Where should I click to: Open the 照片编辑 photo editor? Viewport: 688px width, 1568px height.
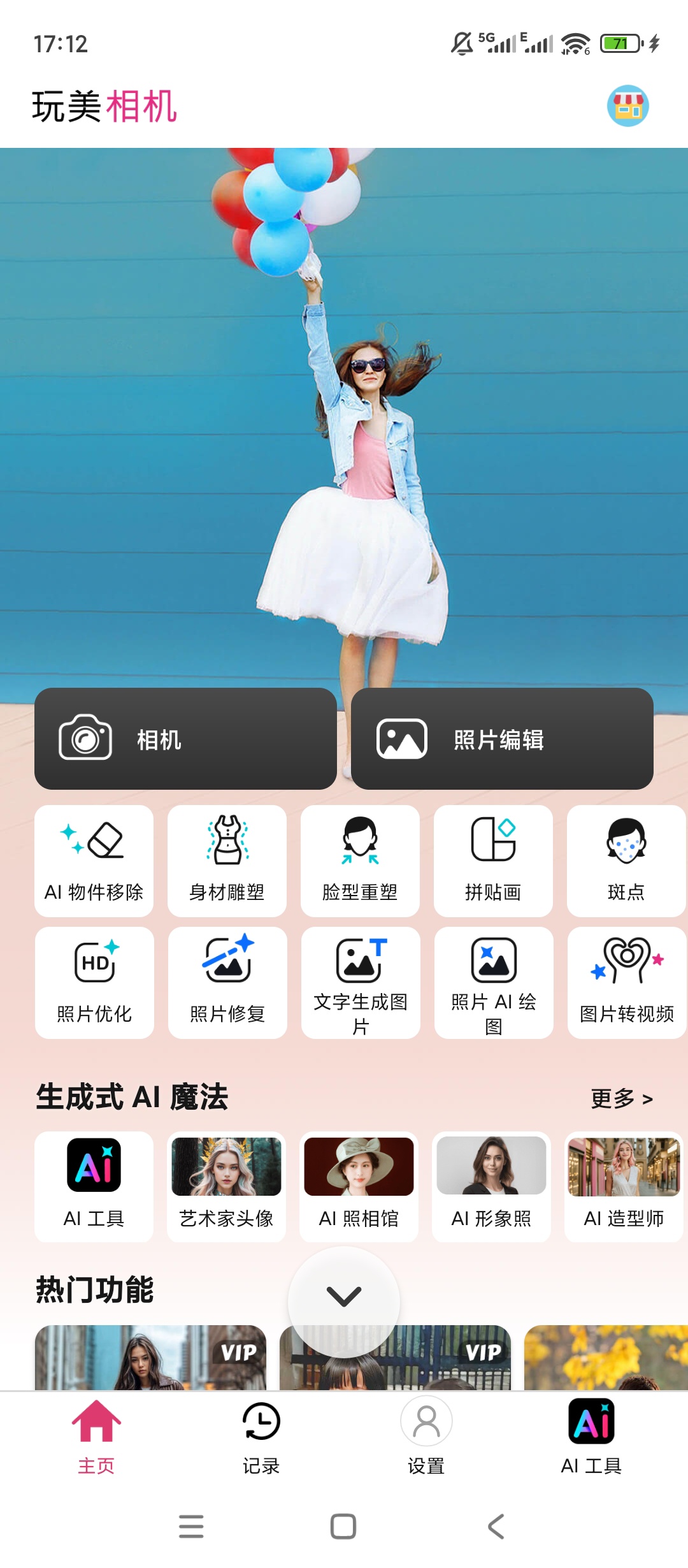pos(503,739)
